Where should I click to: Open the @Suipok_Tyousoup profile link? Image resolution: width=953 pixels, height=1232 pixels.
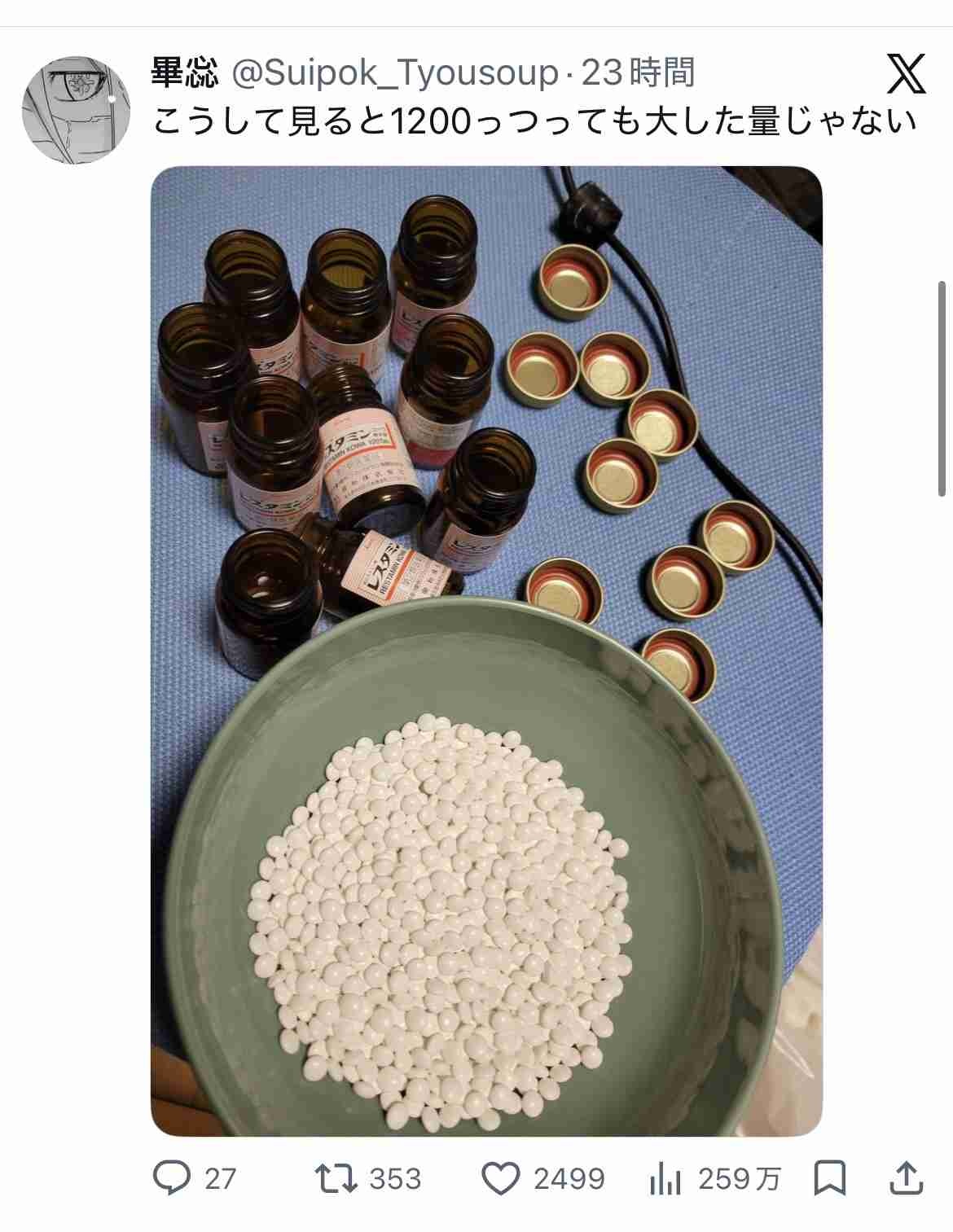pyautogui.click(x=395, y=74)
